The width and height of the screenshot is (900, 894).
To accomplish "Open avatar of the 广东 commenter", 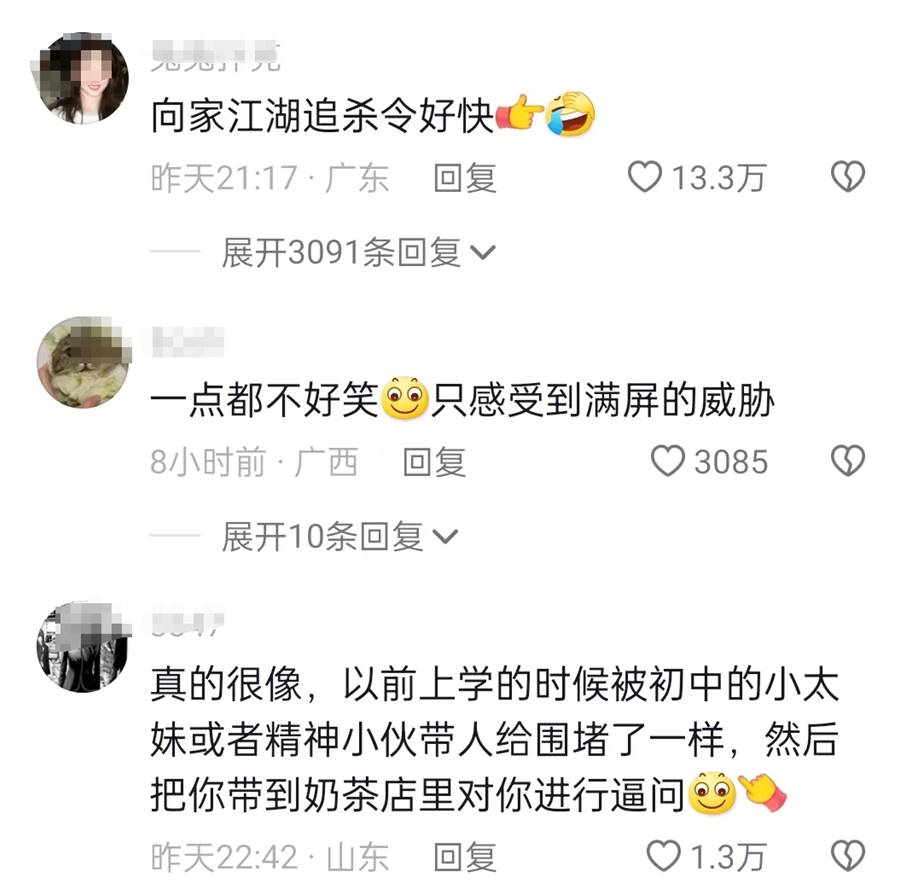I will (83, 78).
